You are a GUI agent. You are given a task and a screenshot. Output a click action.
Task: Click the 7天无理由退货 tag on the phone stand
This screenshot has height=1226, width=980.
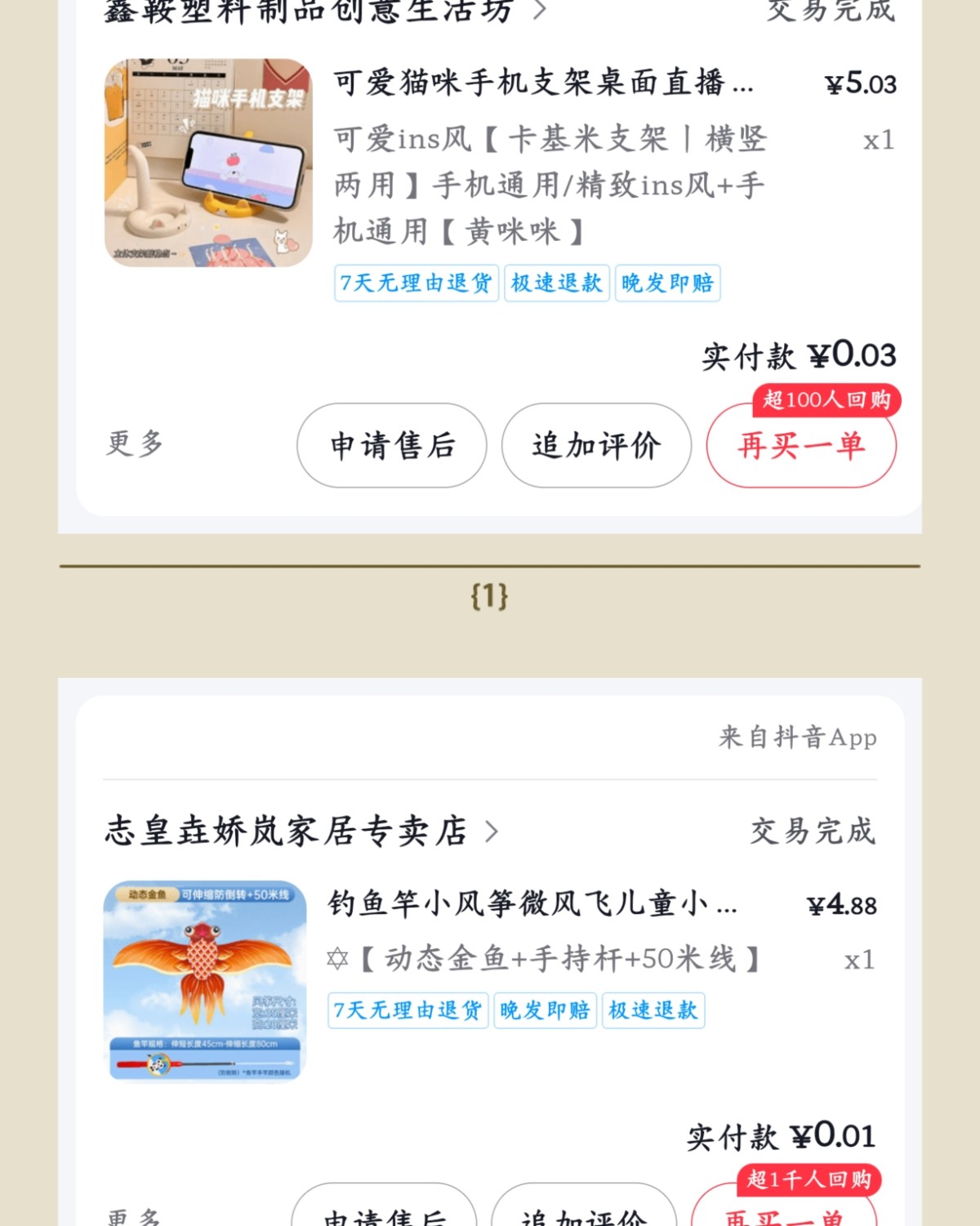[416, 283]
